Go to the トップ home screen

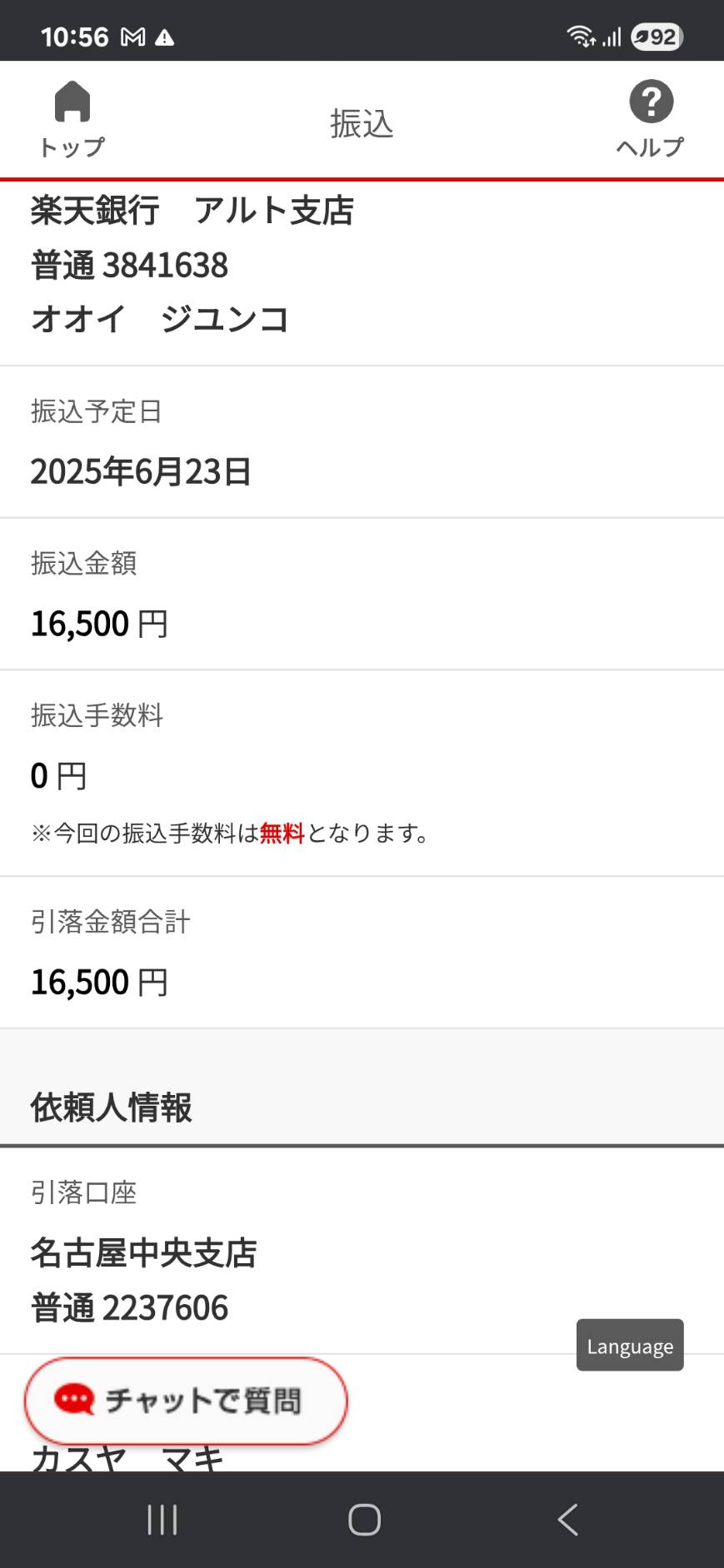[x=72, y=119]
